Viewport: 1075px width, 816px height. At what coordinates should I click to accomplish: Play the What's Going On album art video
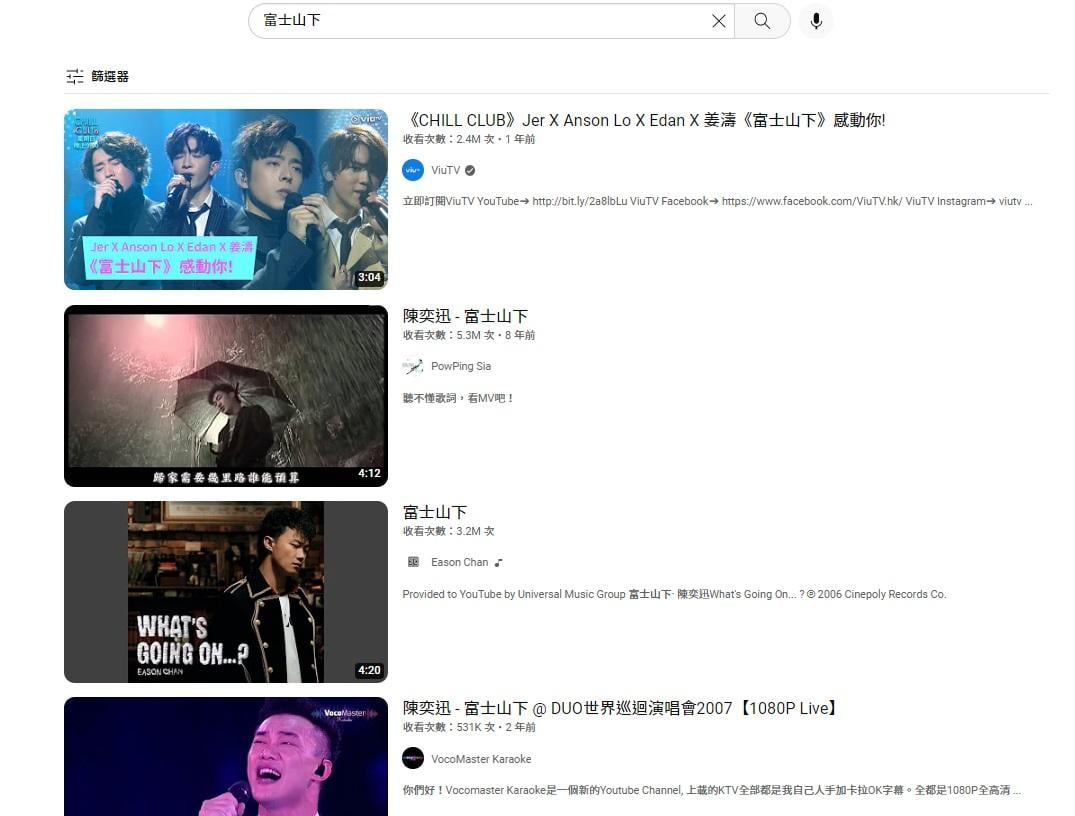click(x=226, y=591)
